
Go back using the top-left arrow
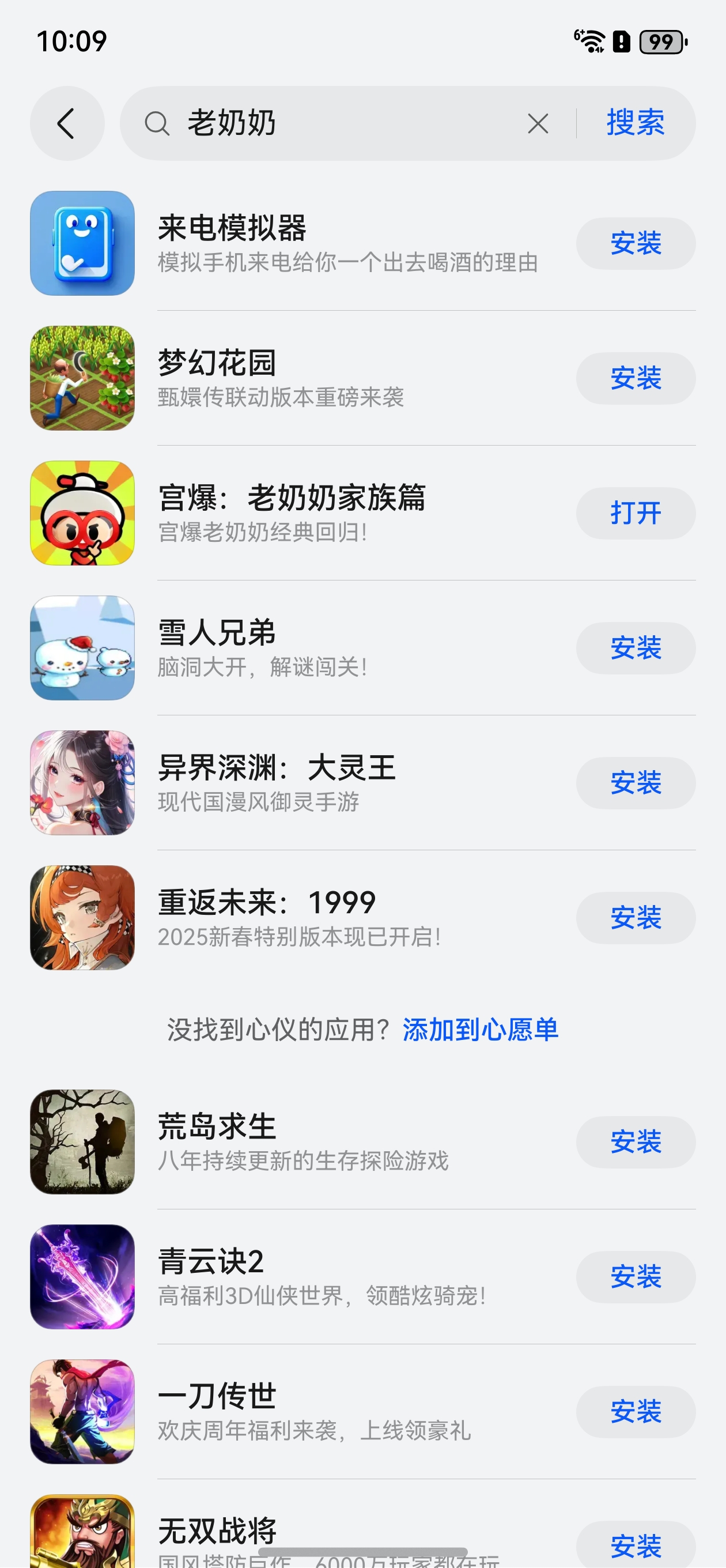(67, 123)
